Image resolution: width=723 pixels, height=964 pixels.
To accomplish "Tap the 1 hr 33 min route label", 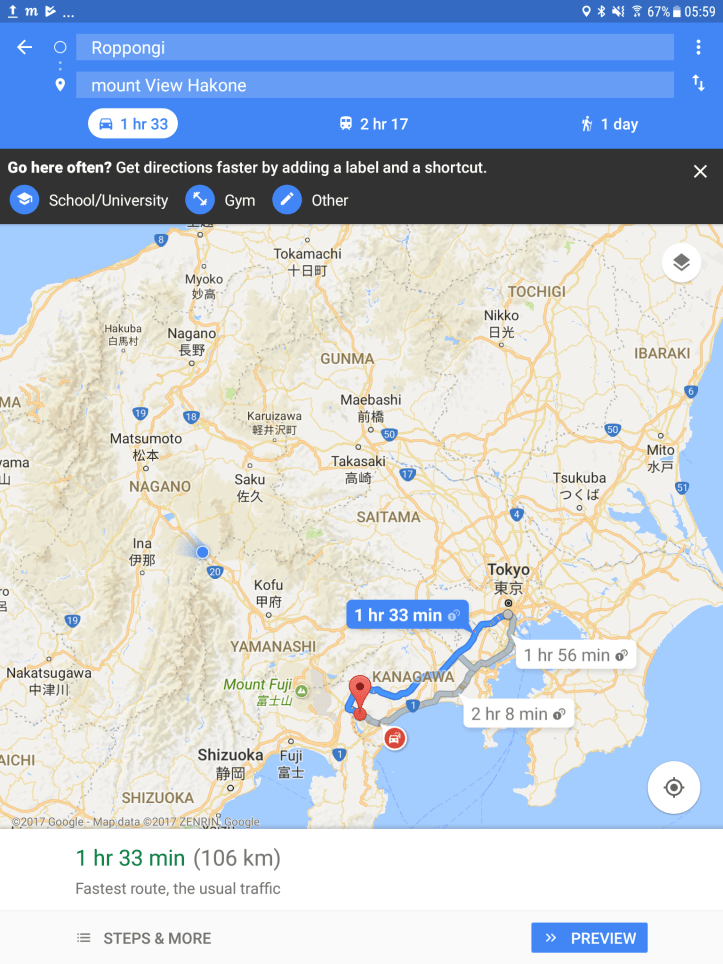I will coord(406,615).
